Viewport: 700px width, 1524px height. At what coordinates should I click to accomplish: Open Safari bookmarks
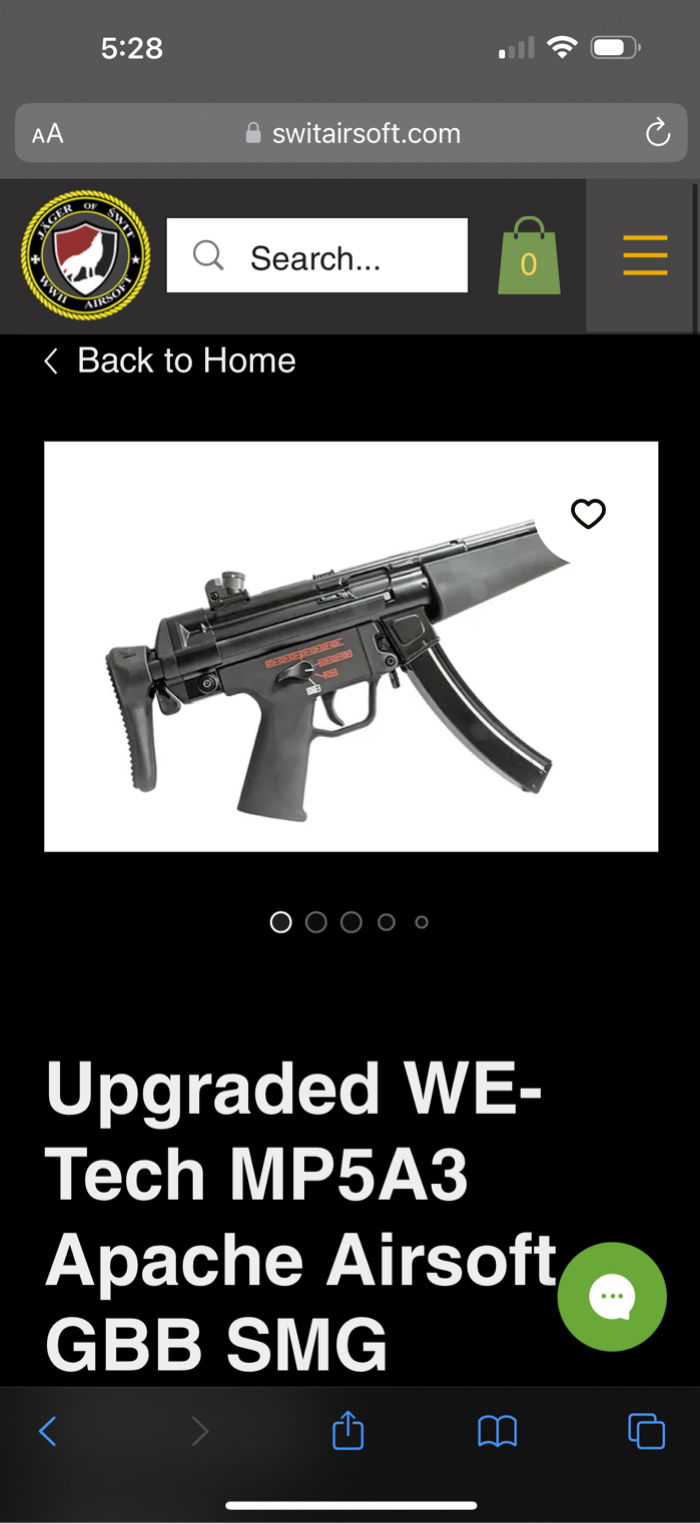pos(497,1432)
